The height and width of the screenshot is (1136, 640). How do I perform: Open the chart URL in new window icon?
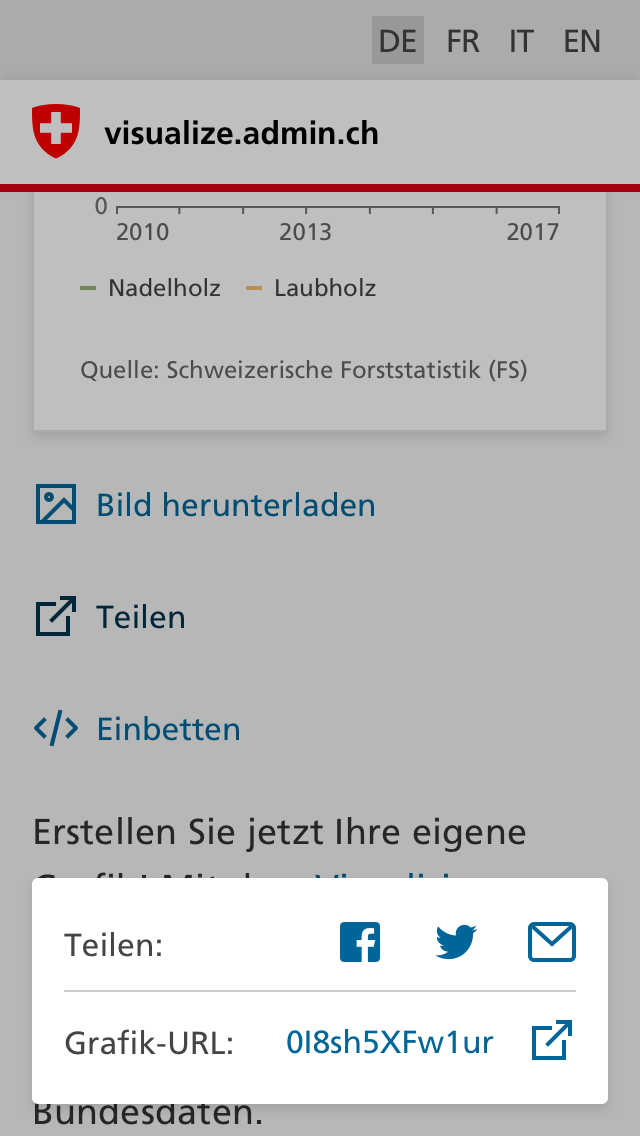pyautogui.click(x=552, y=1041)
